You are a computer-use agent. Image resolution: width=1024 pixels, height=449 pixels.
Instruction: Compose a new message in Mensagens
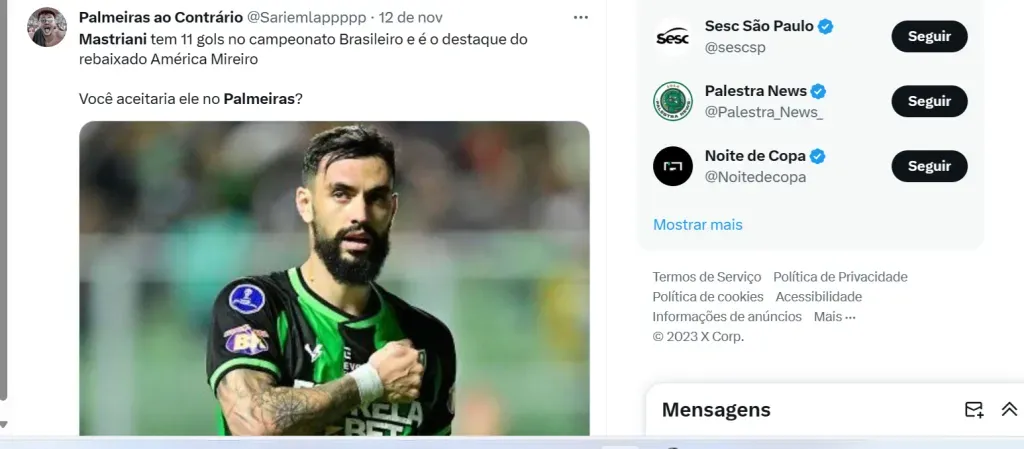pyautogui.click(x=973, y=410)
